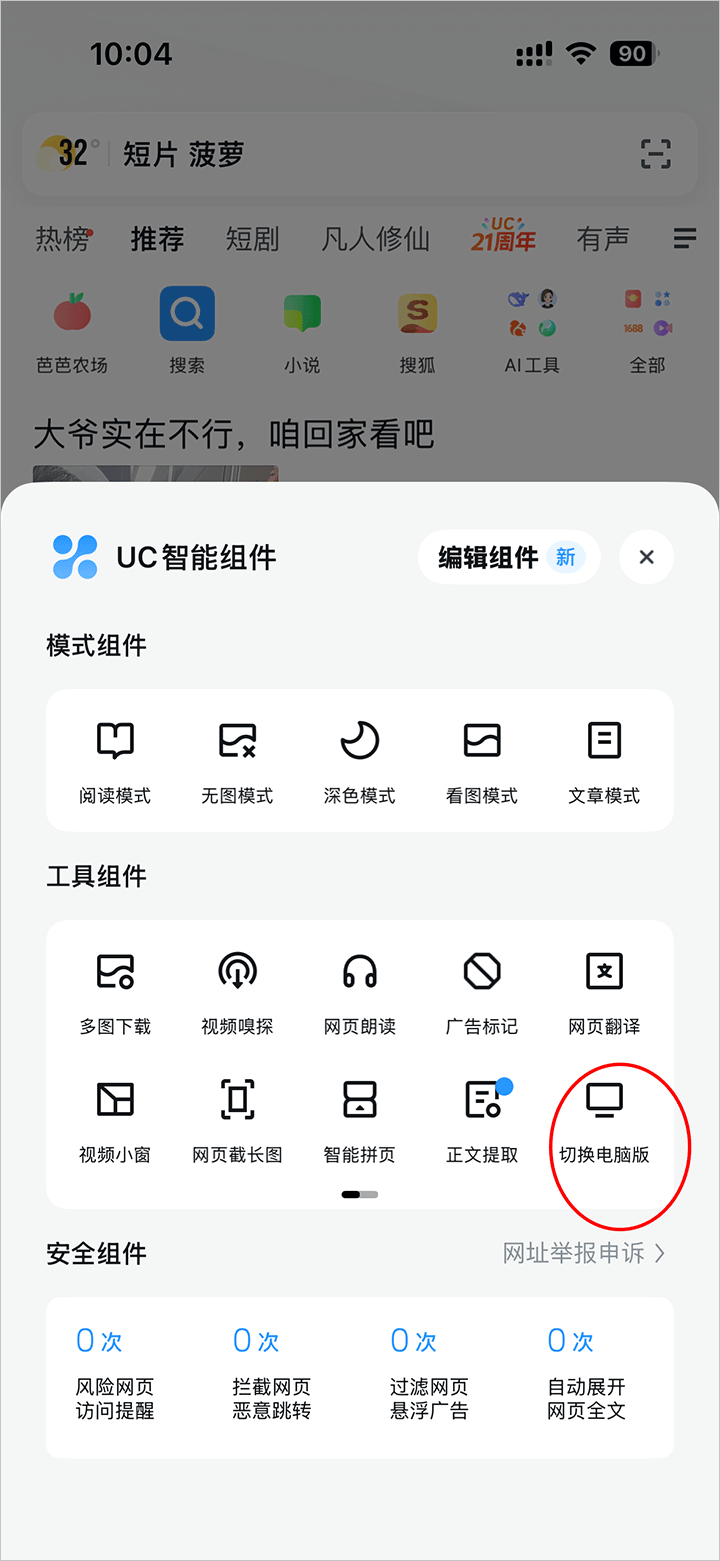Open 网址举报申诉 link
Screen dimensions: 720x1561
[x=583, y=1253]
